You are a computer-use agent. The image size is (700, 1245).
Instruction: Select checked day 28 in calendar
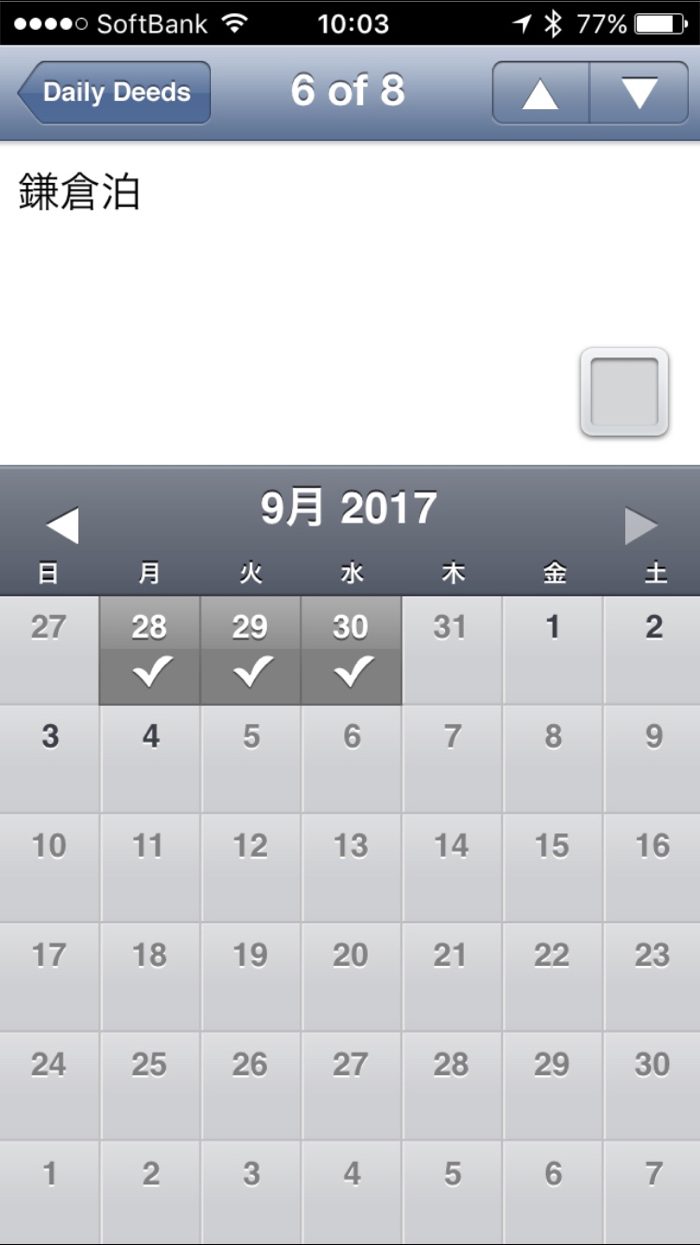tap(150, 650)
